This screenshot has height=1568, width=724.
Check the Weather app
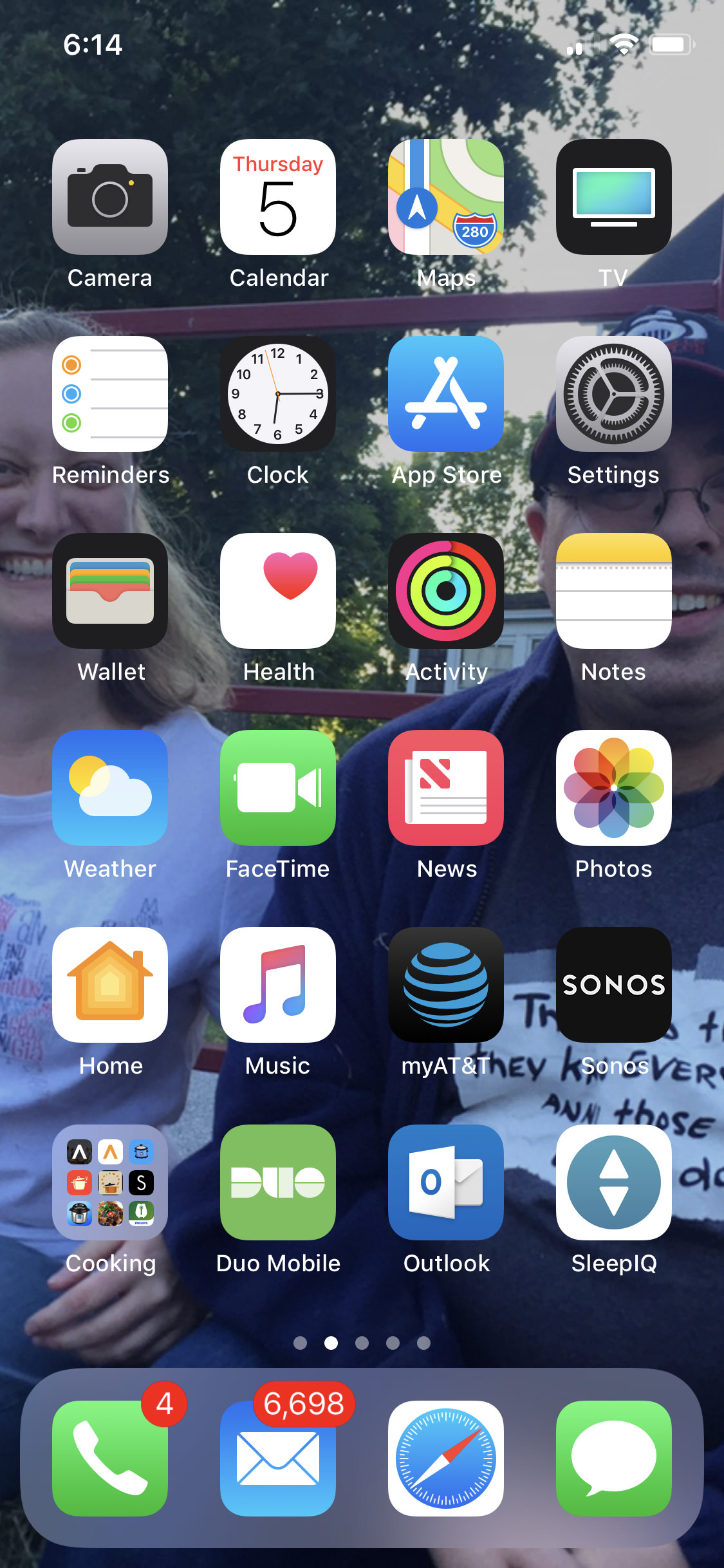[110, 788]
